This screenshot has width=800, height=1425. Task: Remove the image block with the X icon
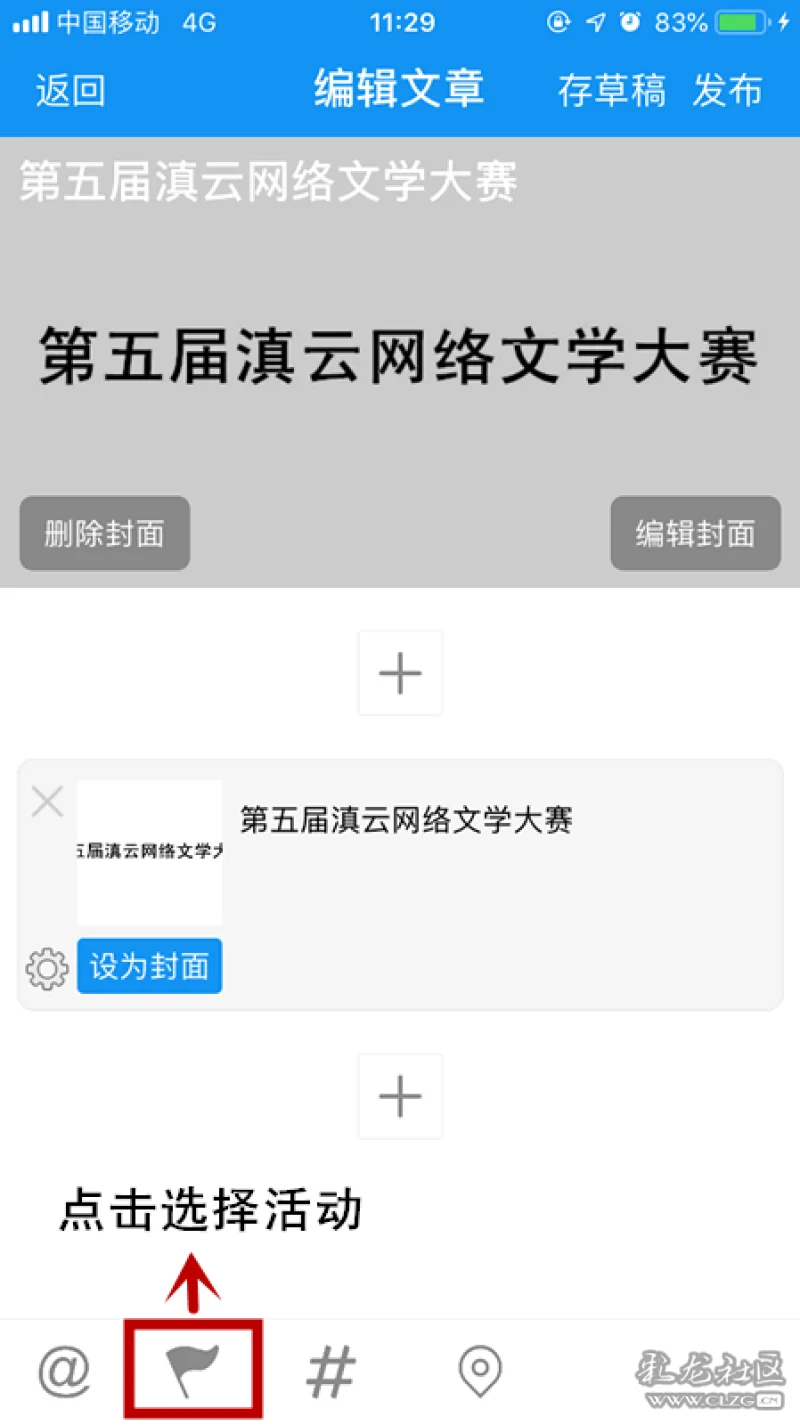point(47,802)
